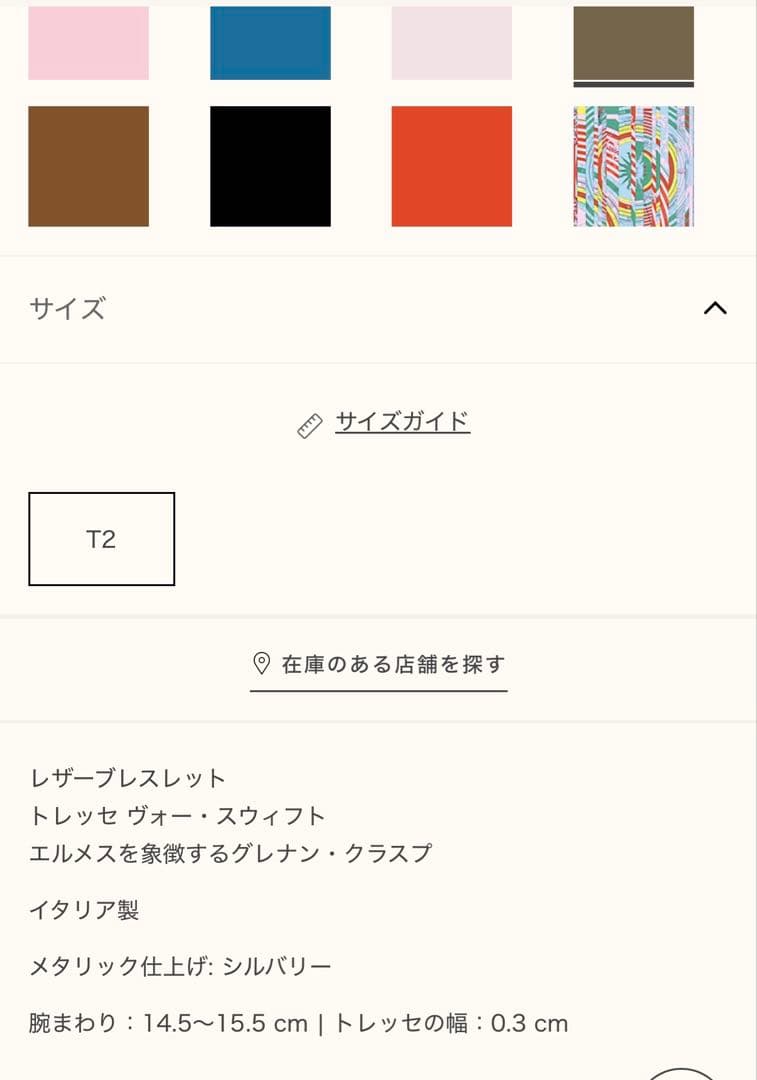Click the ruler icon beside サイズガイド
The width and height of the screenshot is (757, 1080).
[x=311, y=422]
